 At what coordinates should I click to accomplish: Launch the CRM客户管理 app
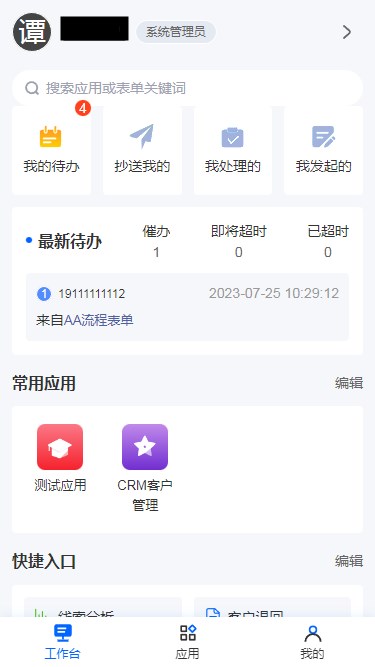point(145,468)
